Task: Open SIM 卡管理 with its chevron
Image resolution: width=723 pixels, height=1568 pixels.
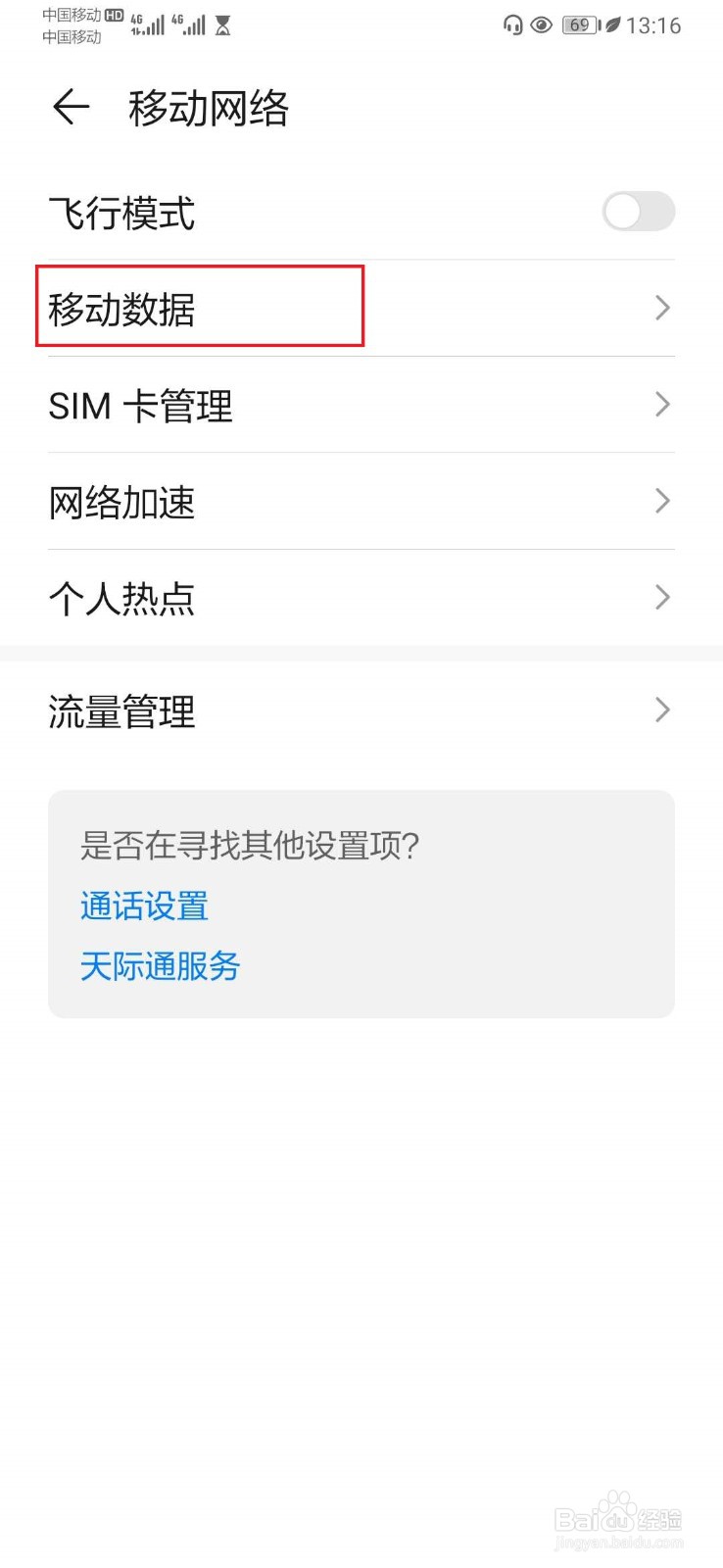Action: coord(662,405)
